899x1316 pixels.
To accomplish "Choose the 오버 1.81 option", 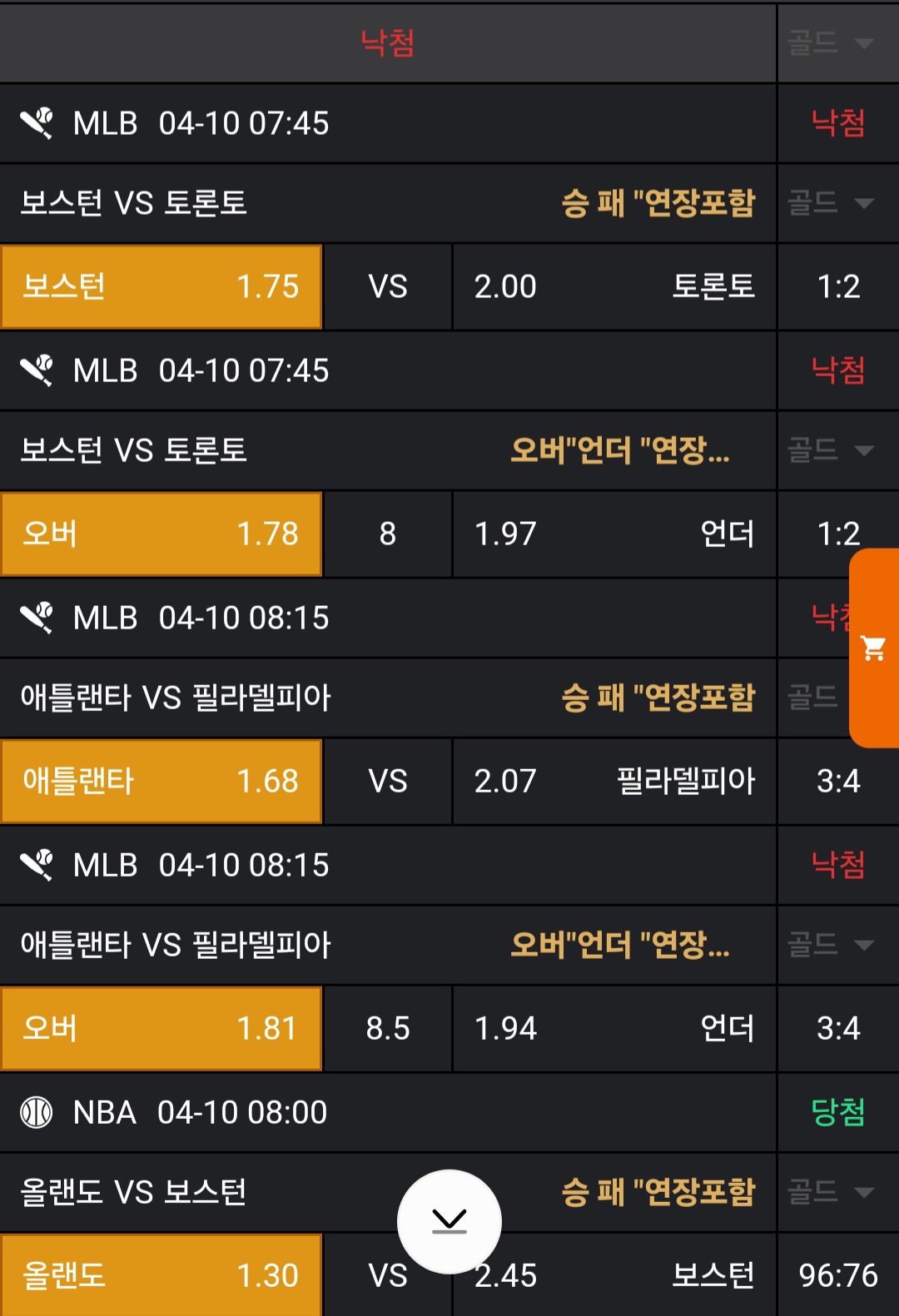I will pyautogui.click(x=161, y=1028).
